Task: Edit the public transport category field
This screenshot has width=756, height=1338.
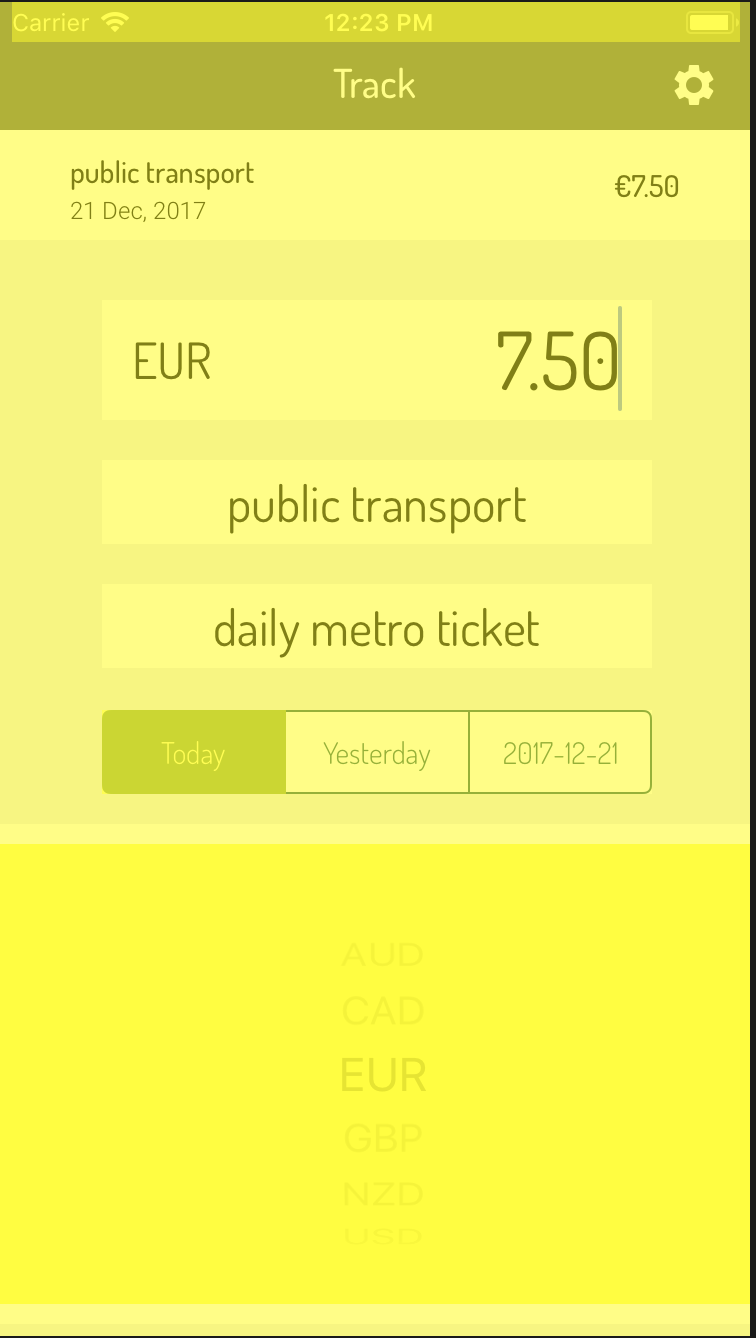Action: [x=377, y=502]
